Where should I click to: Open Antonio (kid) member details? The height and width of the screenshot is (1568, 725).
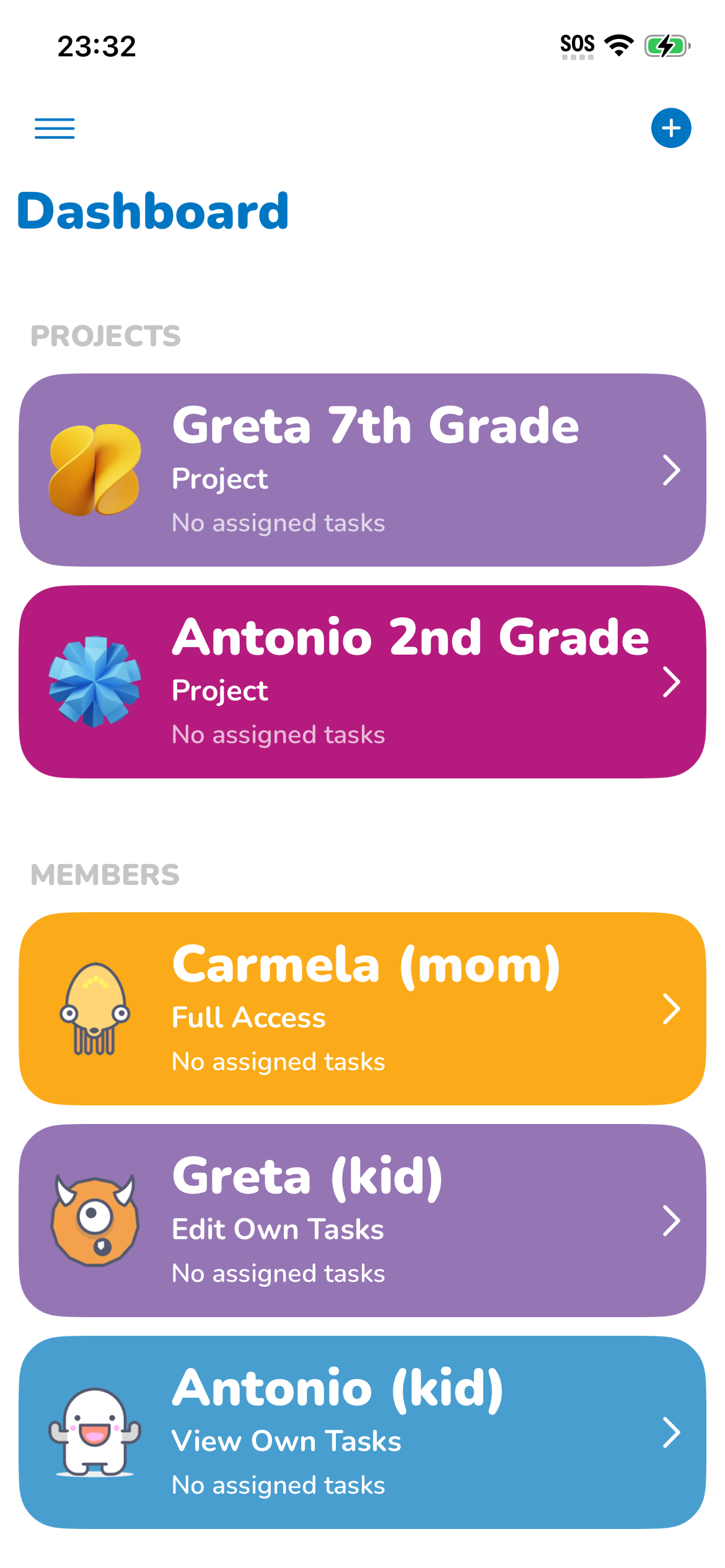click(362, 1432)
